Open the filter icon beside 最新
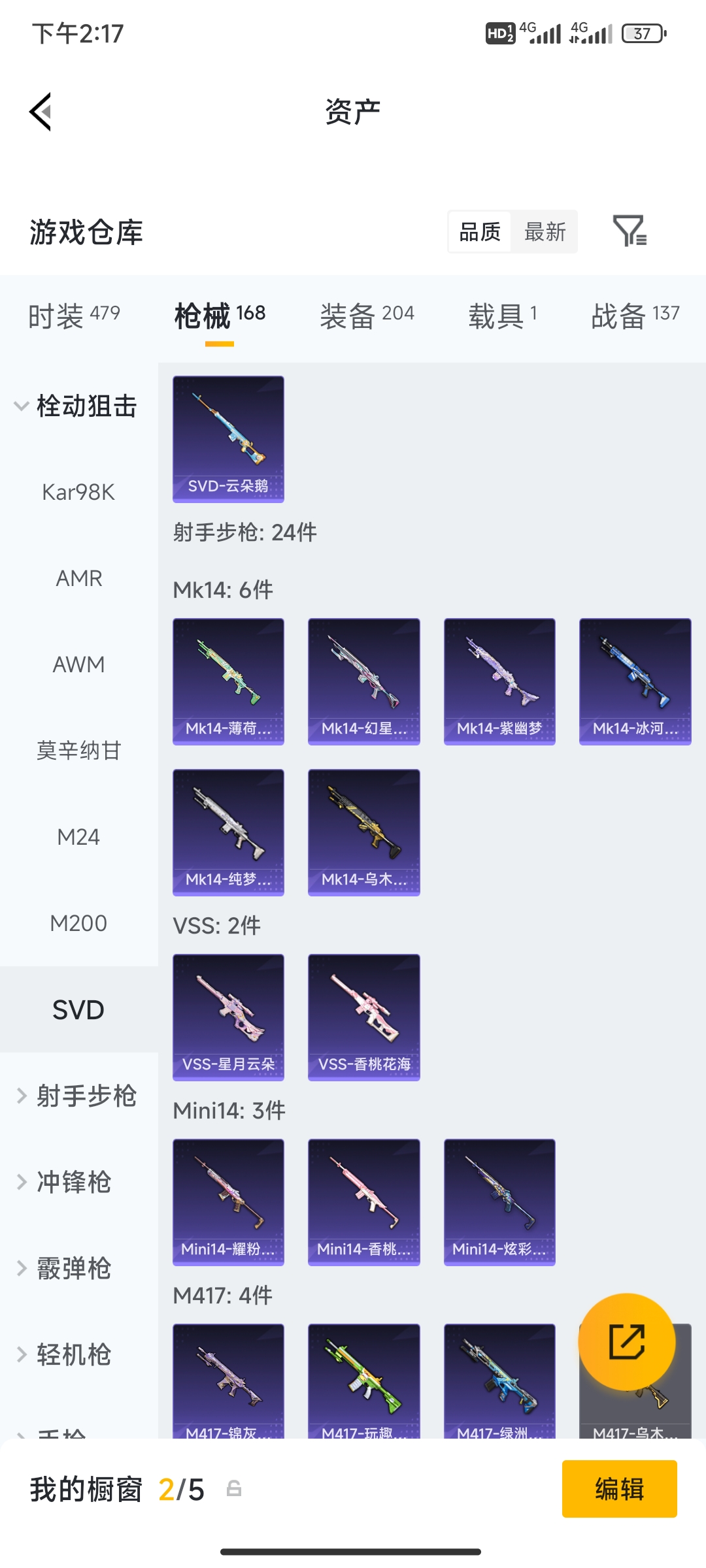The image size is (706, 1568). tap(630, 231)
